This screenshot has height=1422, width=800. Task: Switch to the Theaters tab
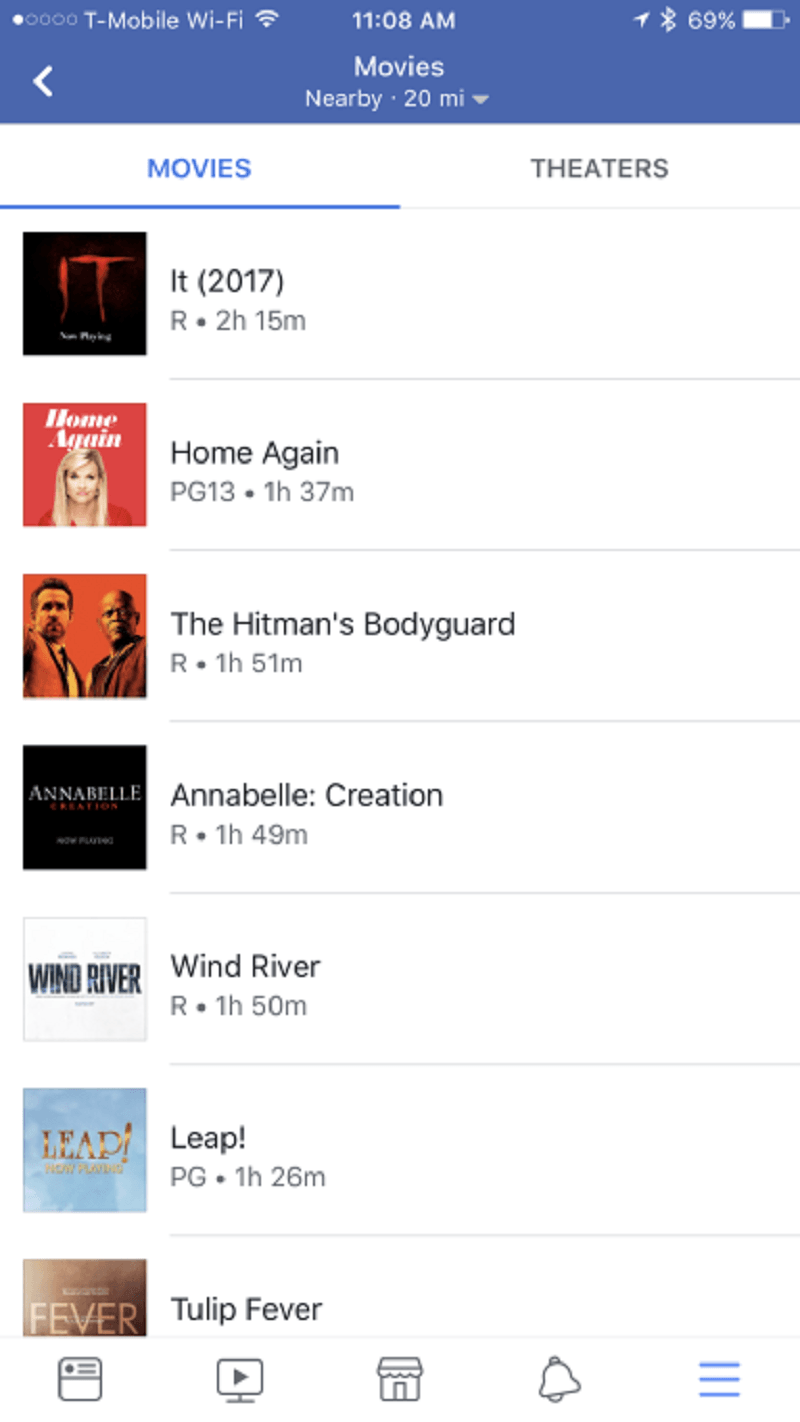click(x=599, y=168)
